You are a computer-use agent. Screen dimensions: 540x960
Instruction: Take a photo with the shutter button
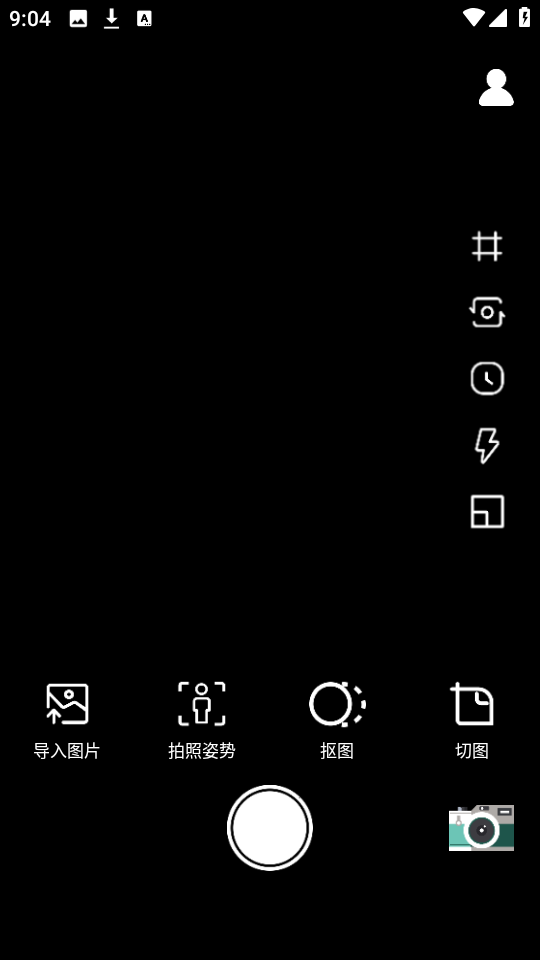click(269, 828)
